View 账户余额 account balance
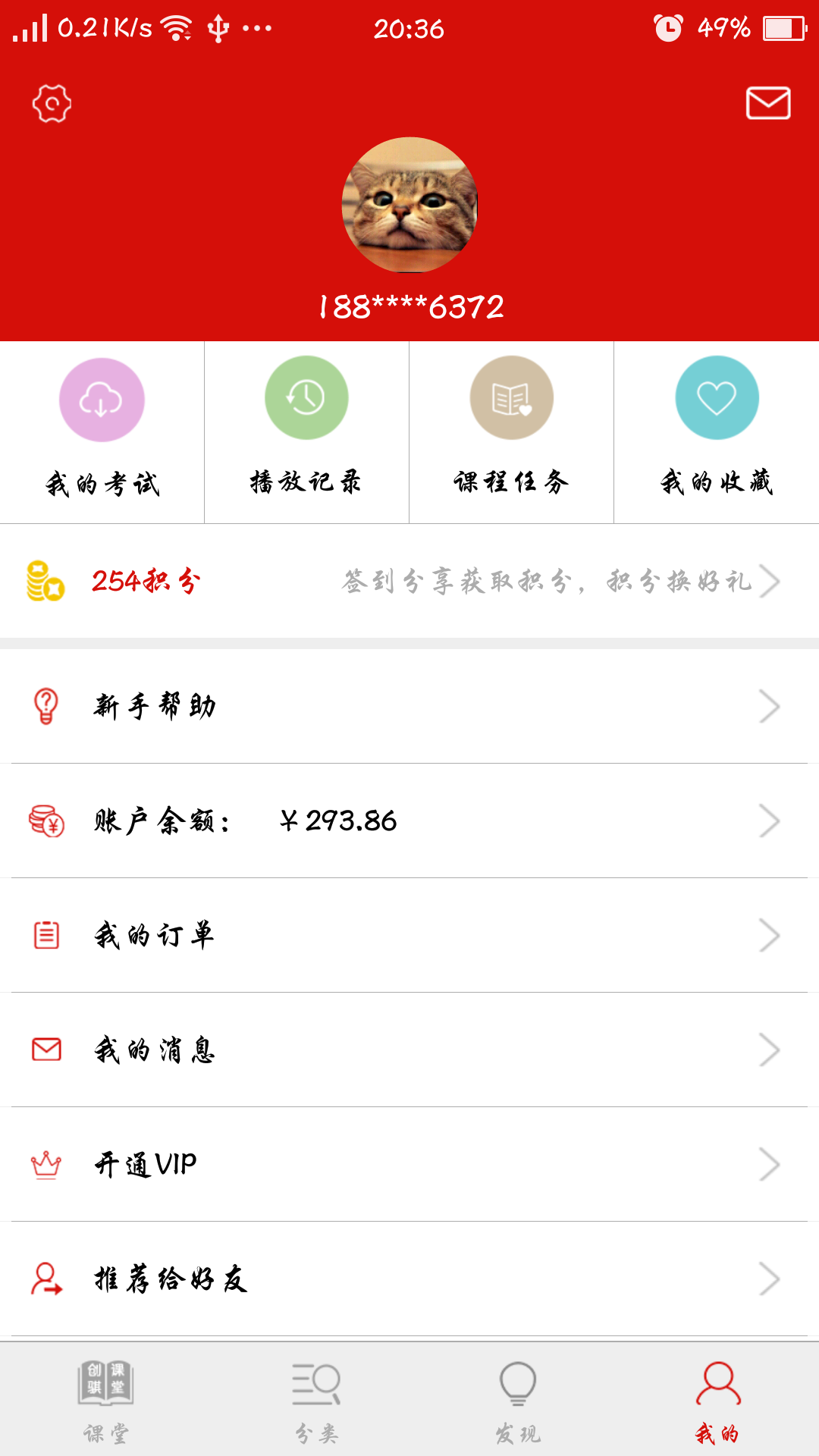The image size is (819, 1456). [x=409, y=821]
